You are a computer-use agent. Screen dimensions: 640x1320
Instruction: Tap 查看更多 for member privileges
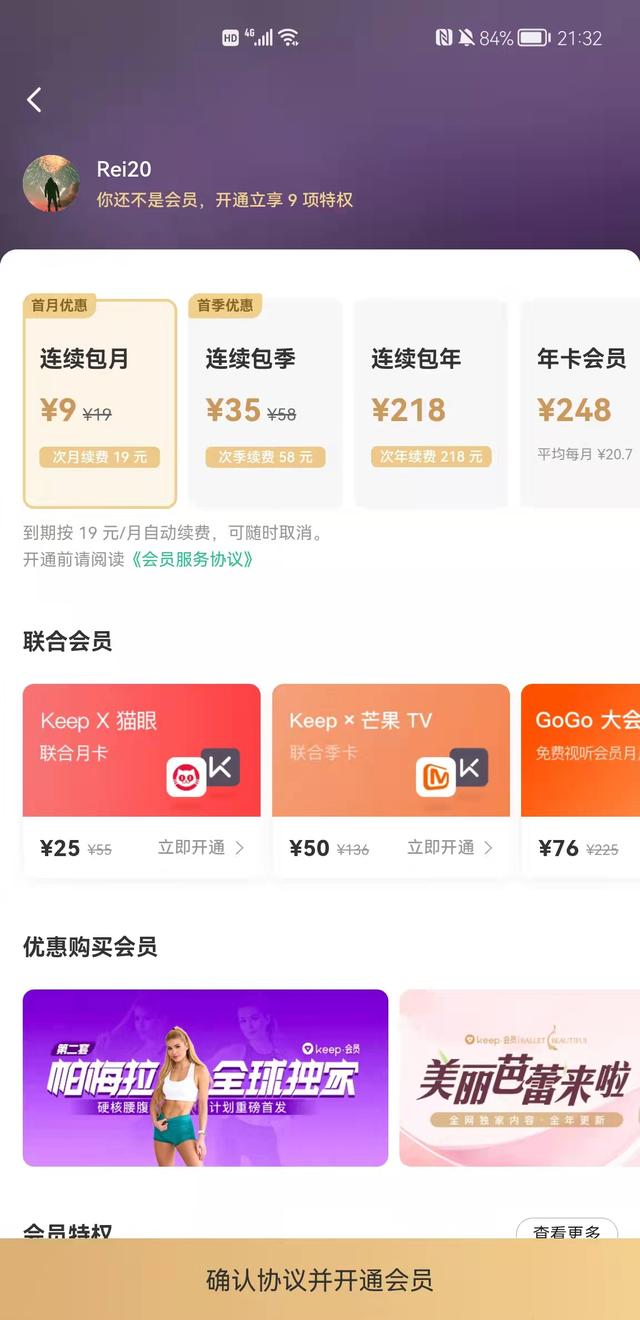point(567,1230)
